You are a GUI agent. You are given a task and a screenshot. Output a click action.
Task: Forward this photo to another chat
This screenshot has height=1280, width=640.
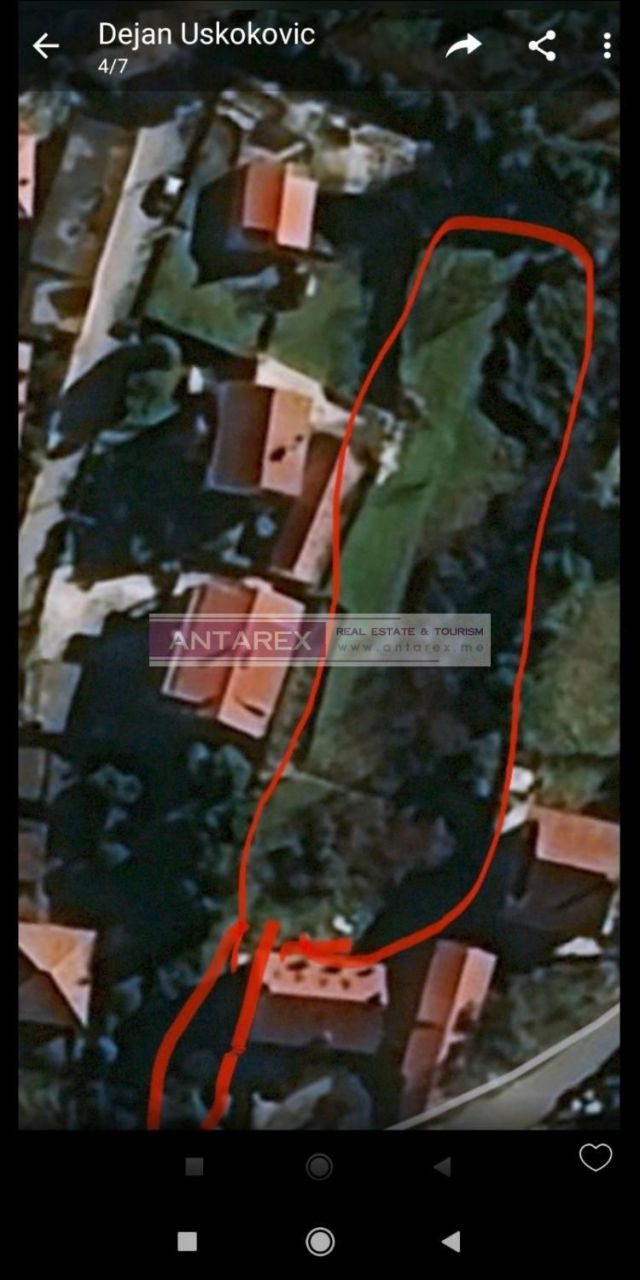point(463,45)
